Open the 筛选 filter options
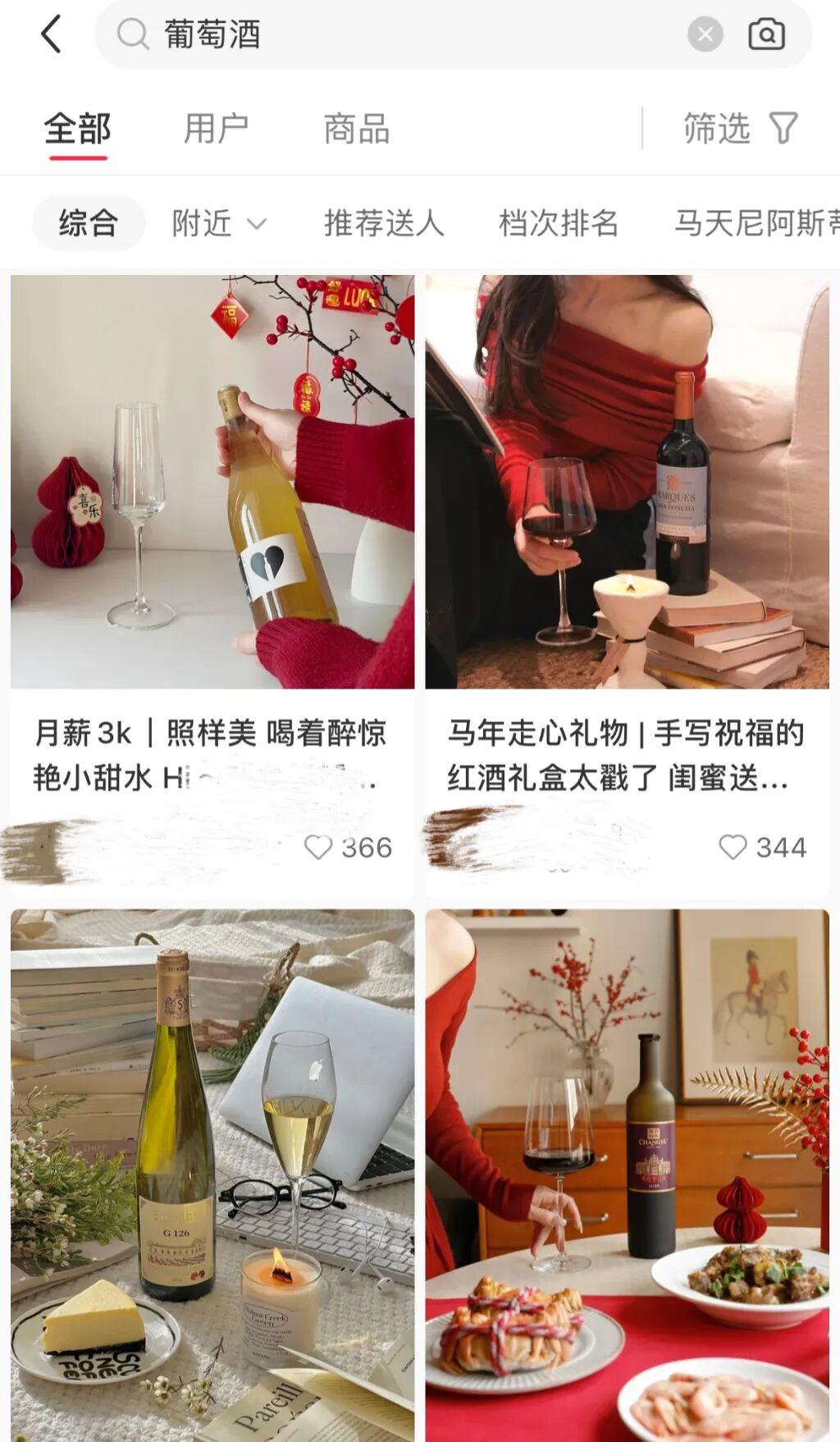This screenshot has height=1442, width=840. [x=740, y=129]
